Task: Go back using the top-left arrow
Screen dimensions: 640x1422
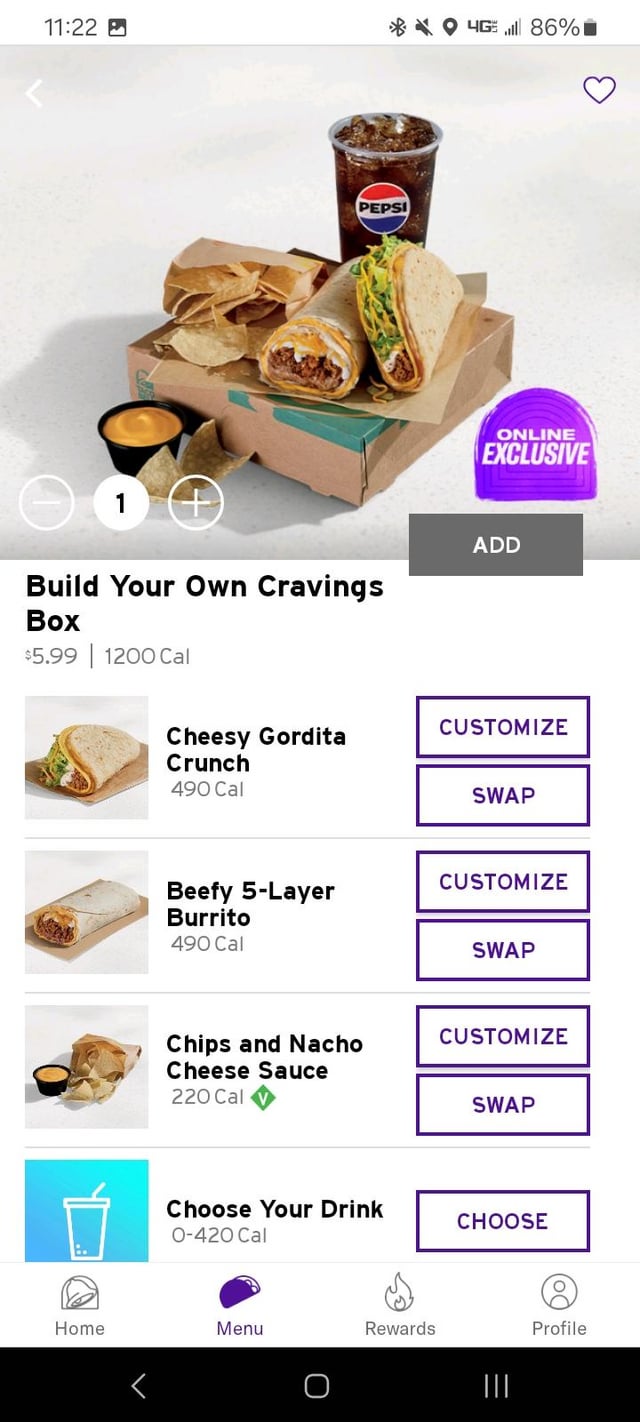Action: click(35, 93)
